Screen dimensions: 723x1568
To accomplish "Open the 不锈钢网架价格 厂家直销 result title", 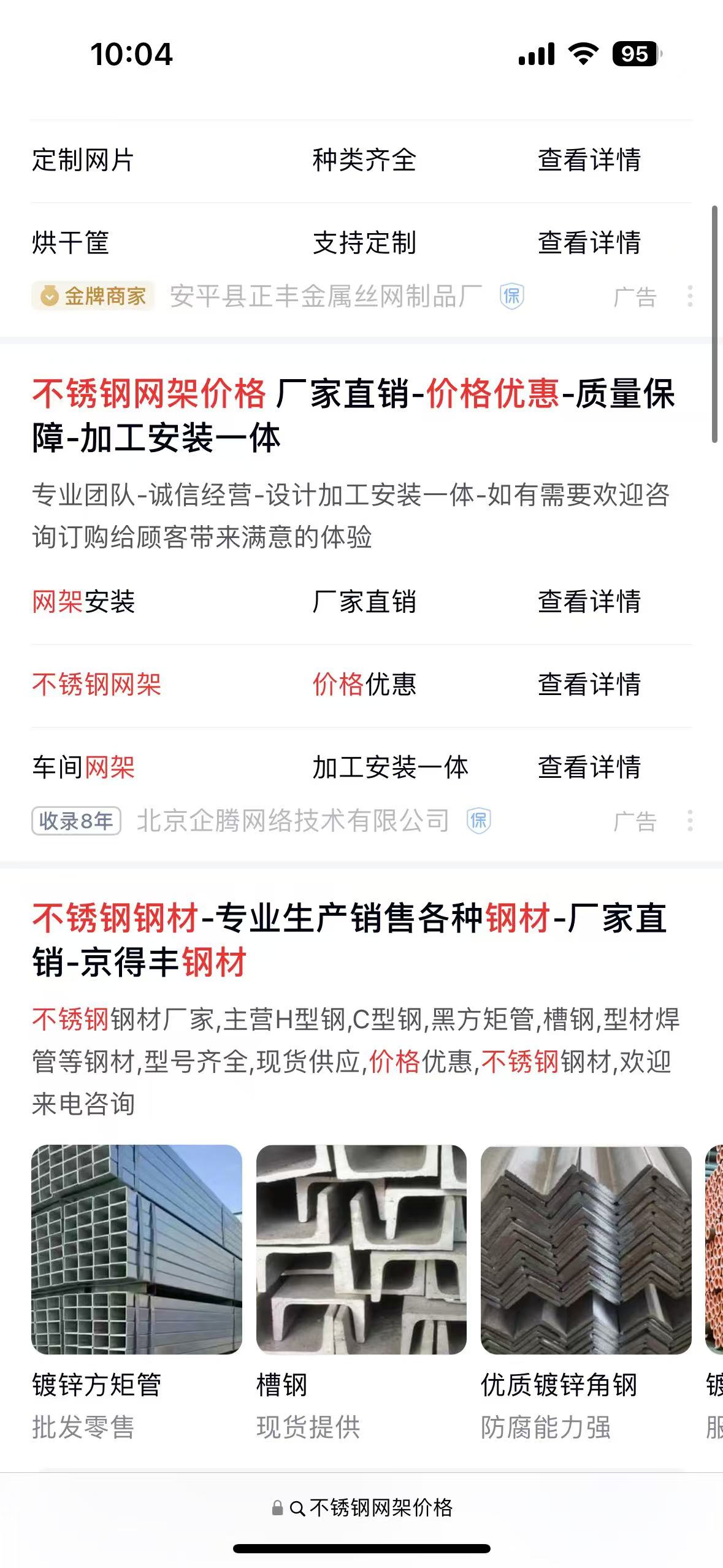I will click(353, 415).
